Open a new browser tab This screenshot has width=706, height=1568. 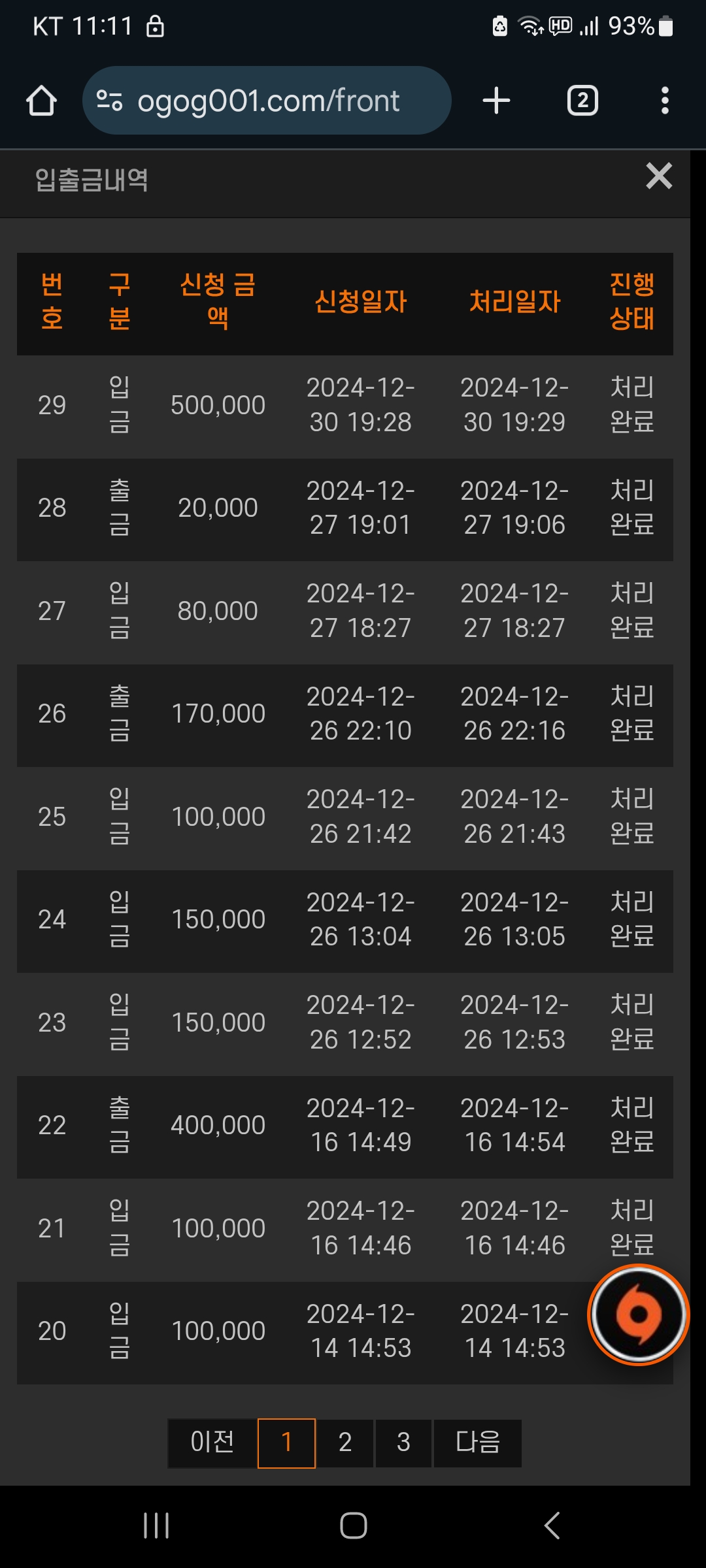tap(496, 101)
